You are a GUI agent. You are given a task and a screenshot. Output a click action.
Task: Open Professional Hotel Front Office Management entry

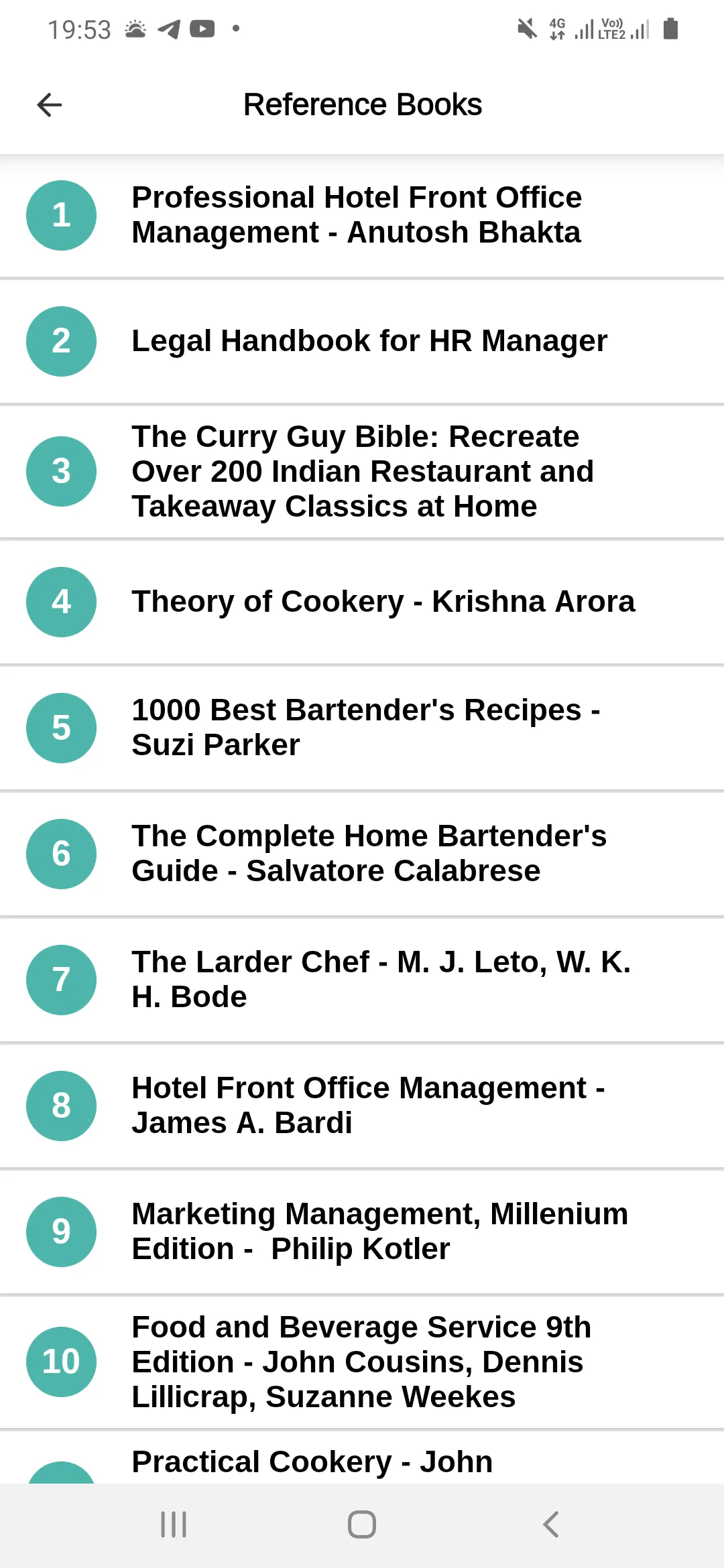(x=357, y=215)
